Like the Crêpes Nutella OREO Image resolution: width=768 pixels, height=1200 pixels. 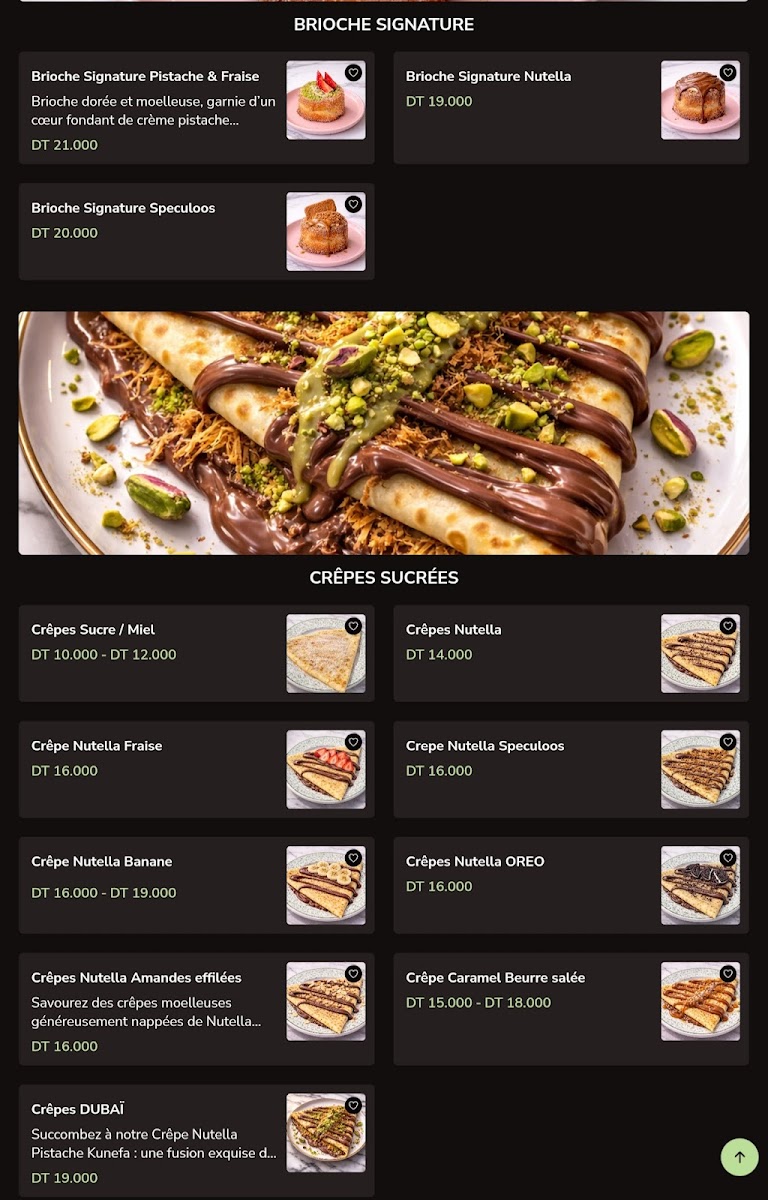tap(727, 858)
